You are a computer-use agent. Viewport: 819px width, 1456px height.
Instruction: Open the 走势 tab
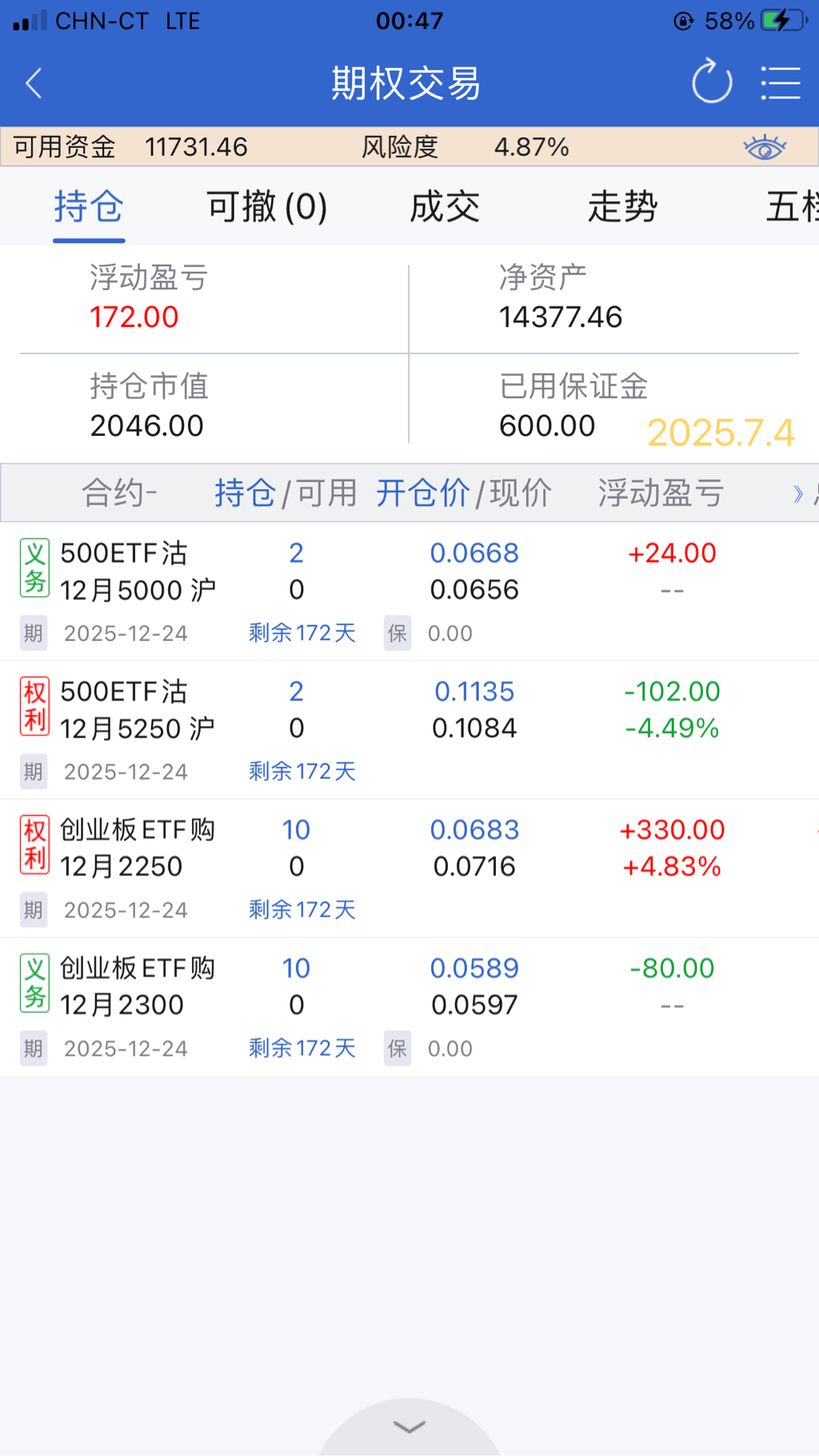622,207
